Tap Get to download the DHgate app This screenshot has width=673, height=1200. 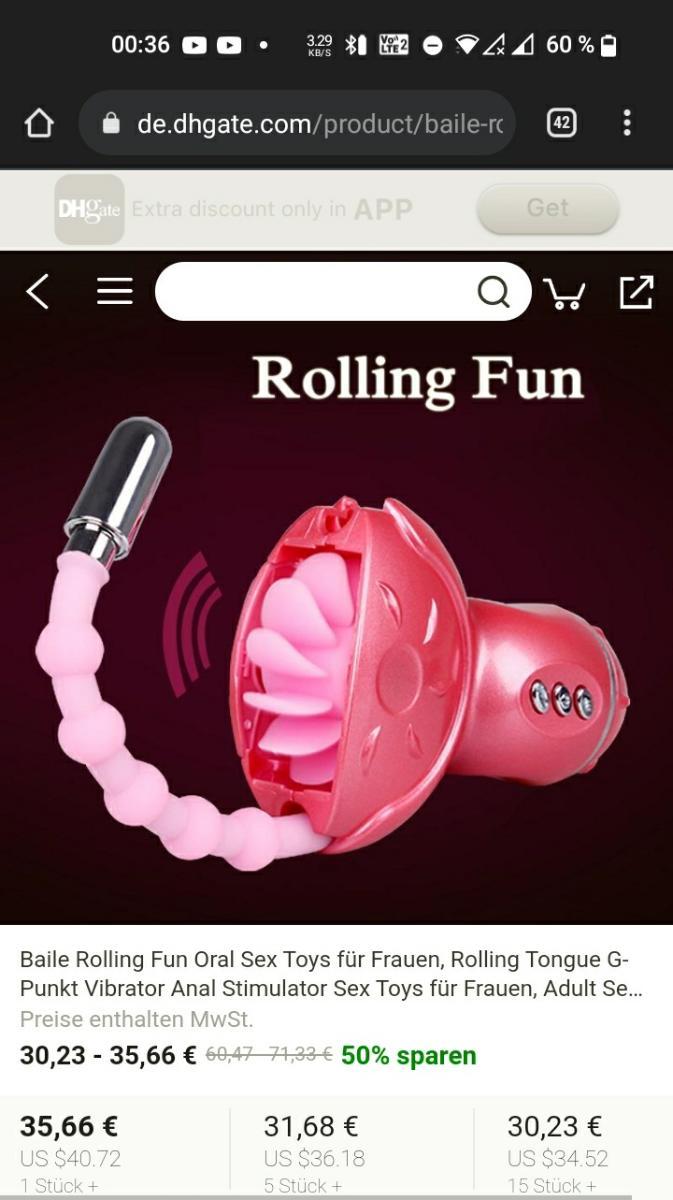547,208
